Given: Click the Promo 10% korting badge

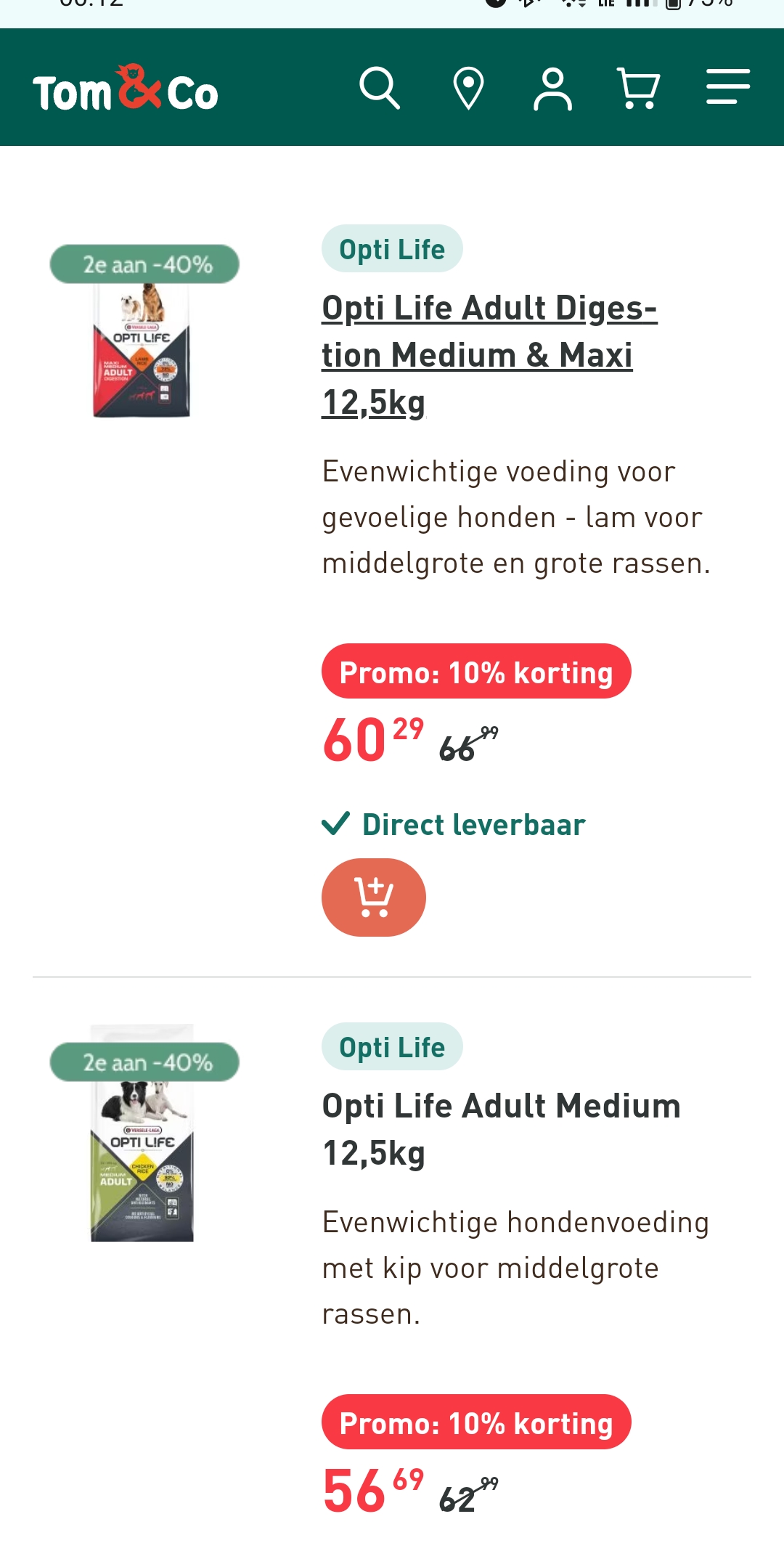Looking at the screenshot, I should (x=476, y=671).
